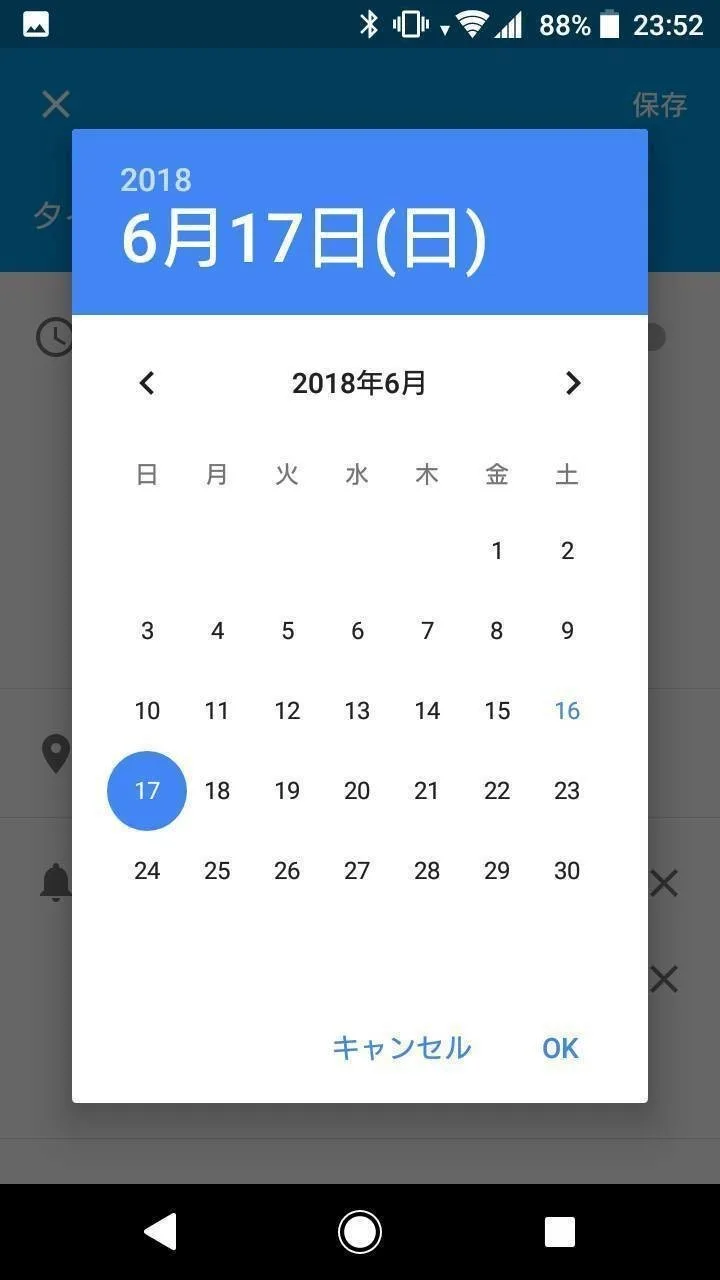This screenshot has width=720, height=1280.
Task: Select June 16 in the calendar
Action: [x=567, y=711]
